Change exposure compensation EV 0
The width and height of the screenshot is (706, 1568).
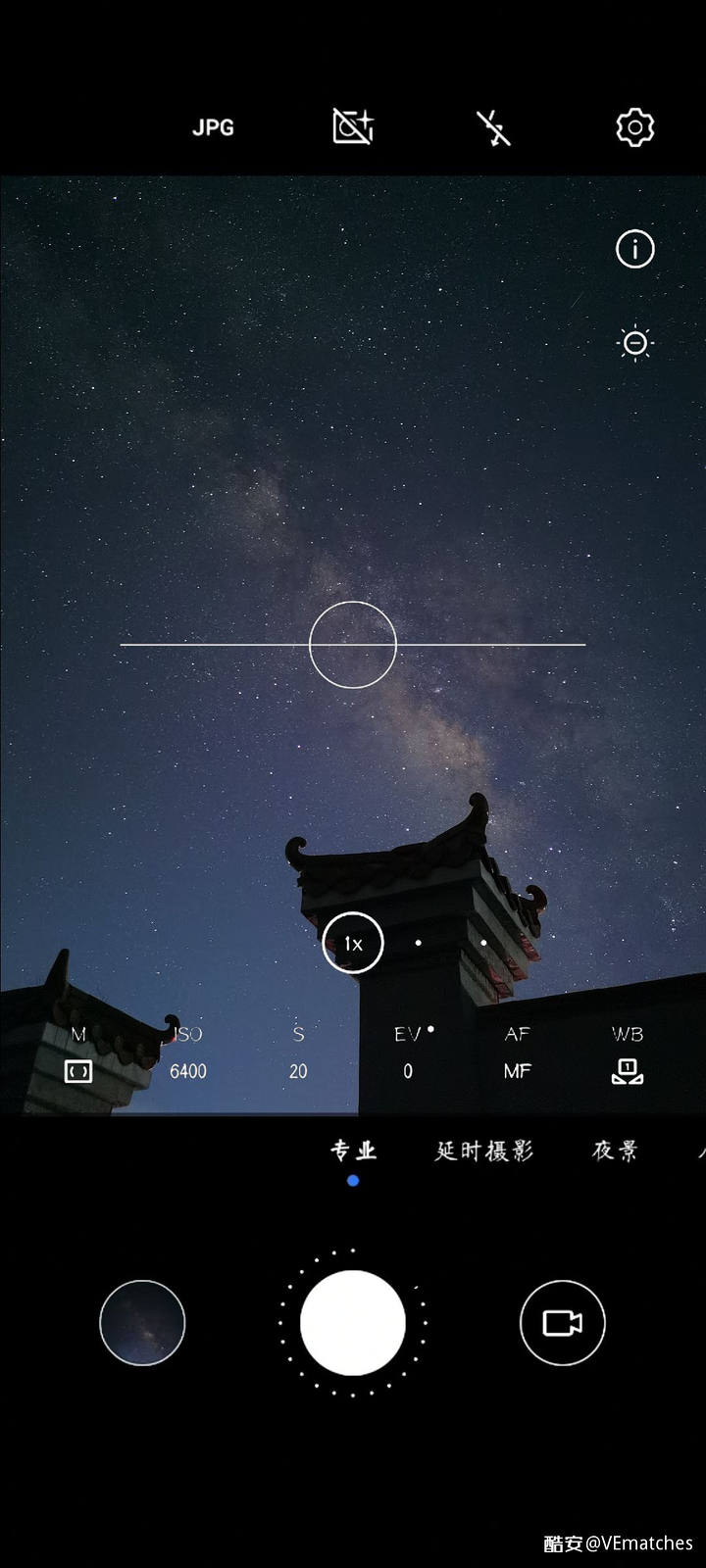(408, 1054)
